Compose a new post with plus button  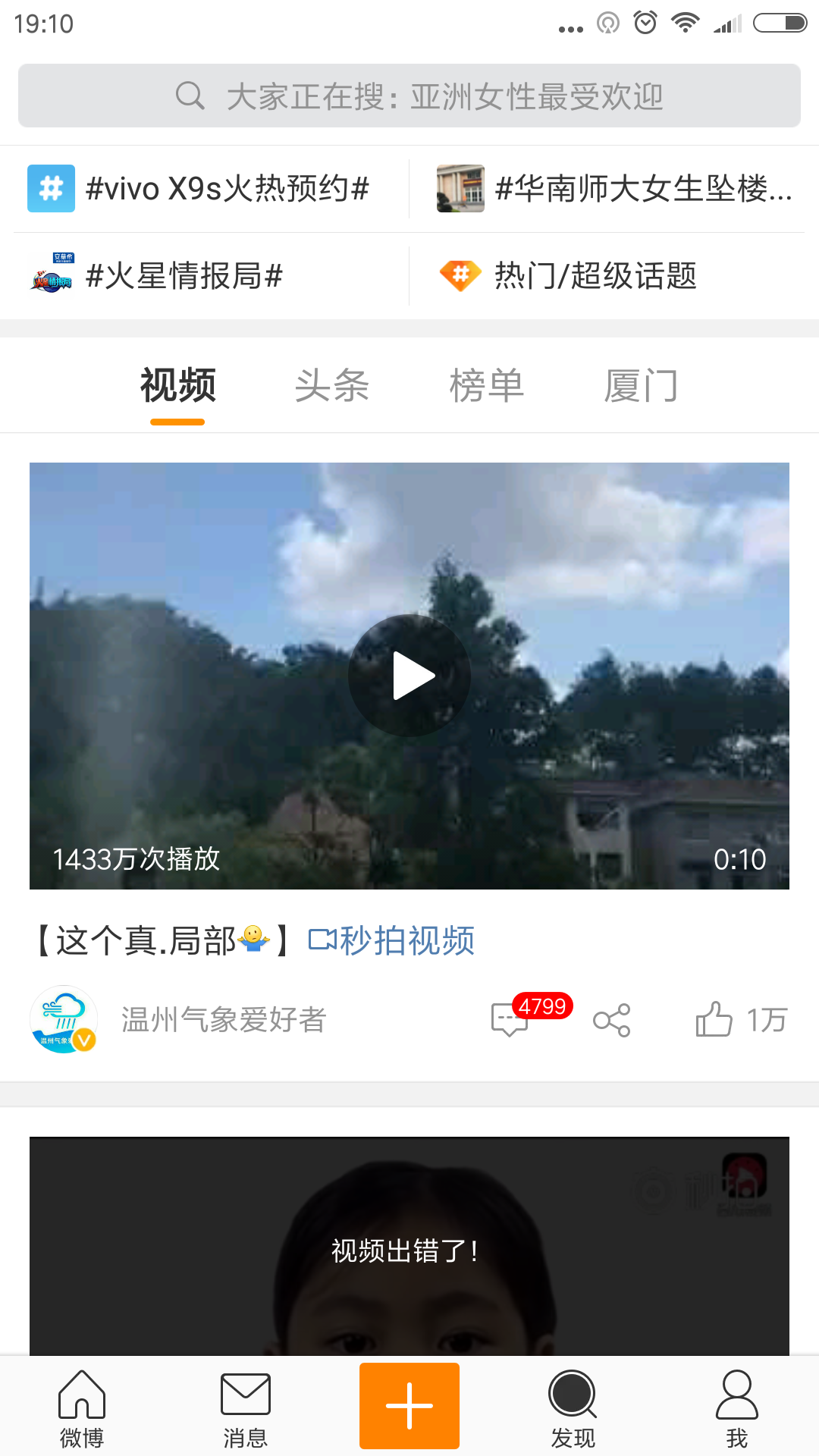409,1406
